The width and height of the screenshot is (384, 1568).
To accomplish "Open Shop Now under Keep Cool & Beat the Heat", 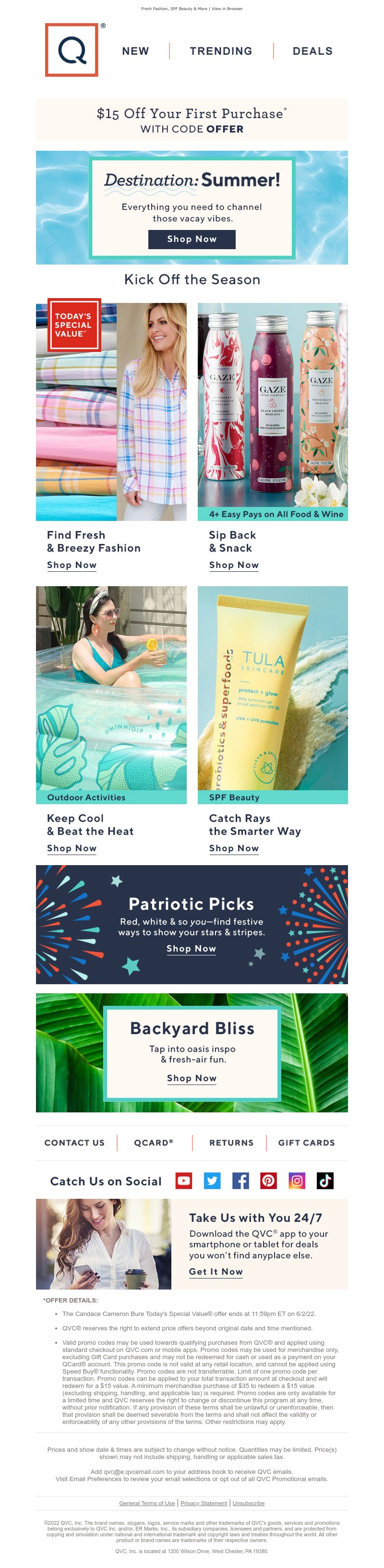I will pos(72,848).
